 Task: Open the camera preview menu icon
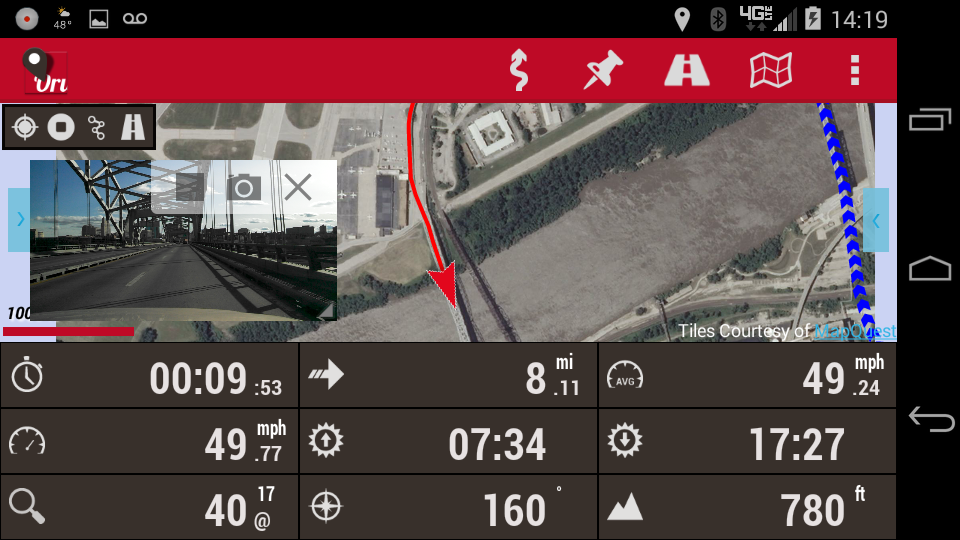tap(189, 187)
